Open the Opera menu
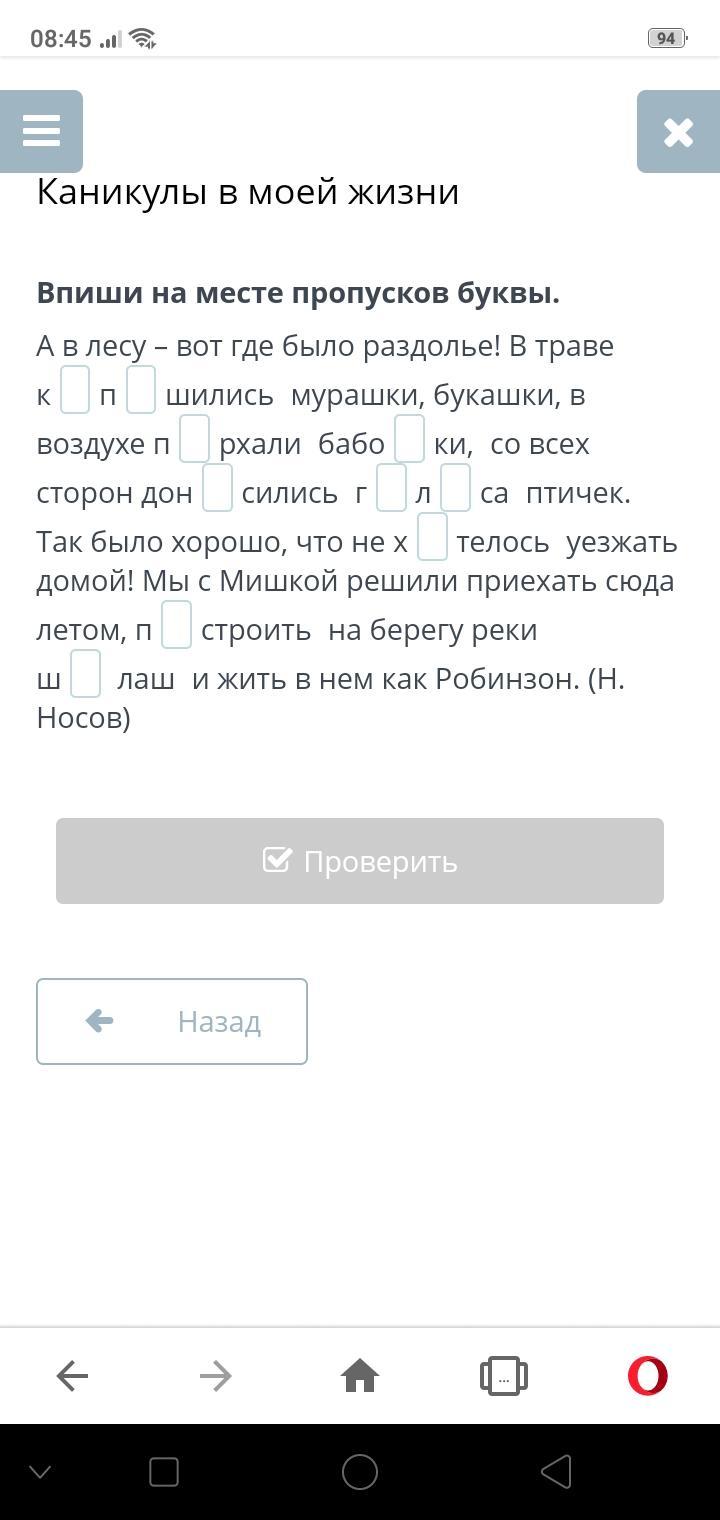This screenshot has width=720, height=1520. point(647,1376)
